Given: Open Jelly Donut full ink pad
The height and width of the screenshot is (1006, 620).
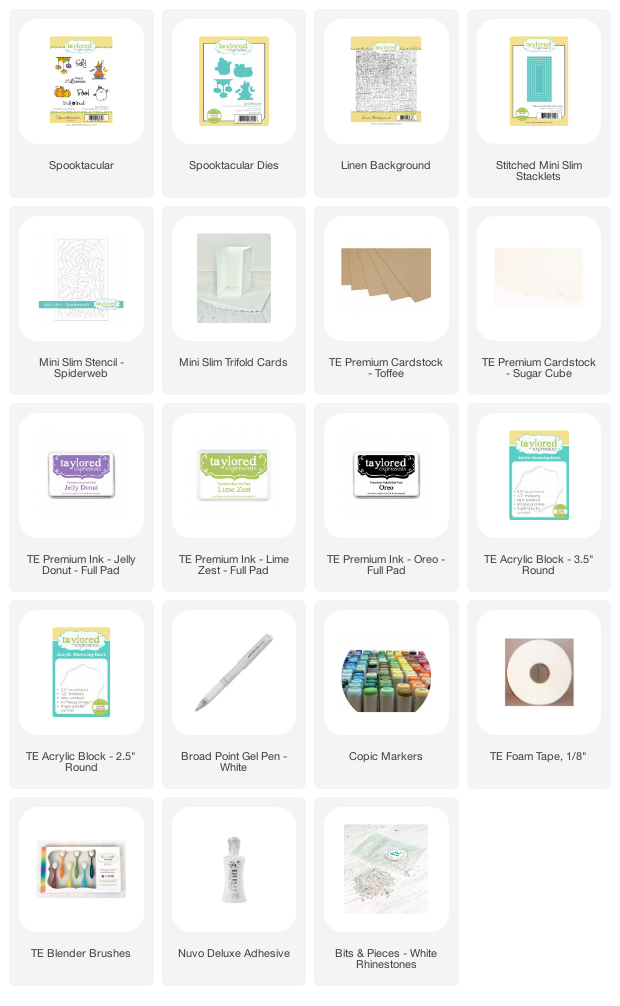Looking at the screenshot, I should [x=81, y=475].
